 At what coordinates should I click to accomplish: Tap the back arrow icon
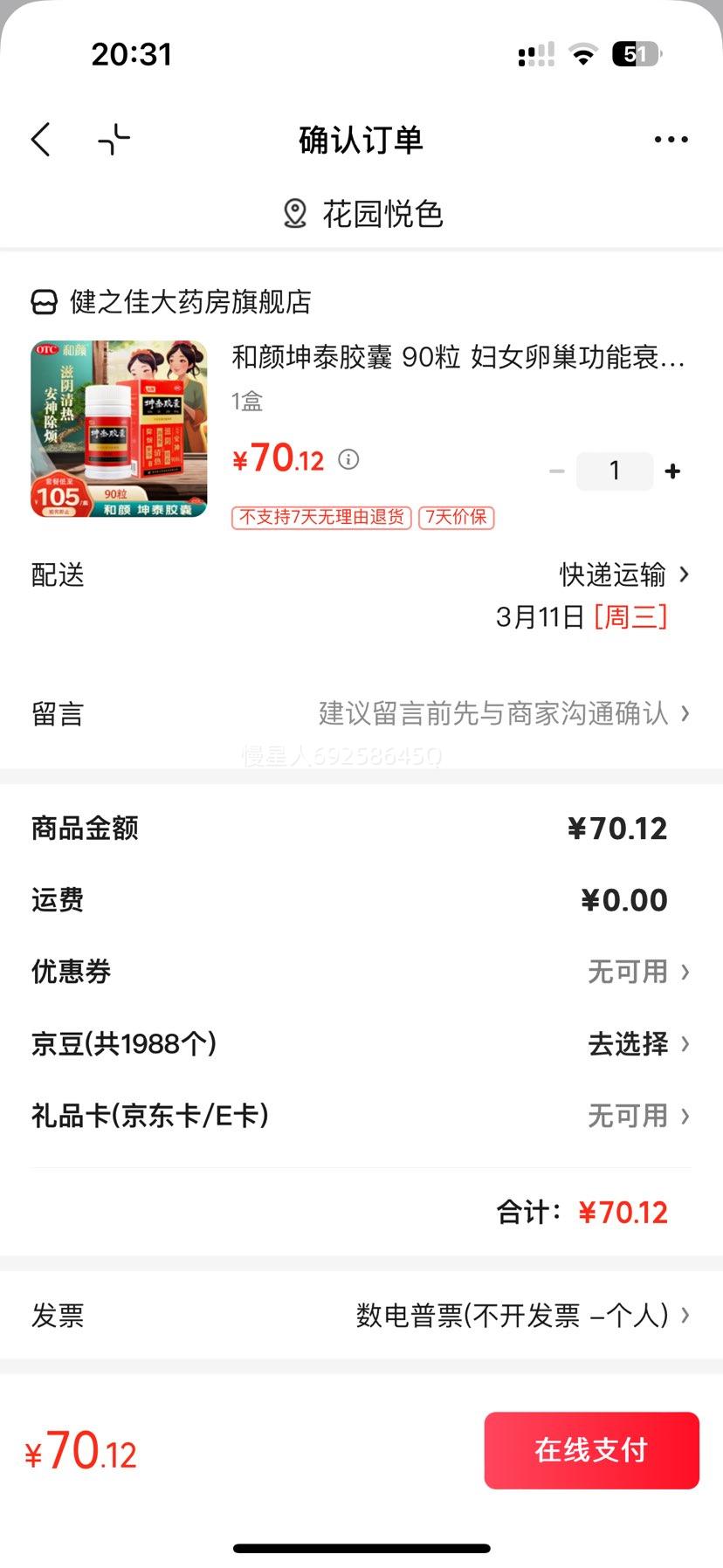pos(40,139)
